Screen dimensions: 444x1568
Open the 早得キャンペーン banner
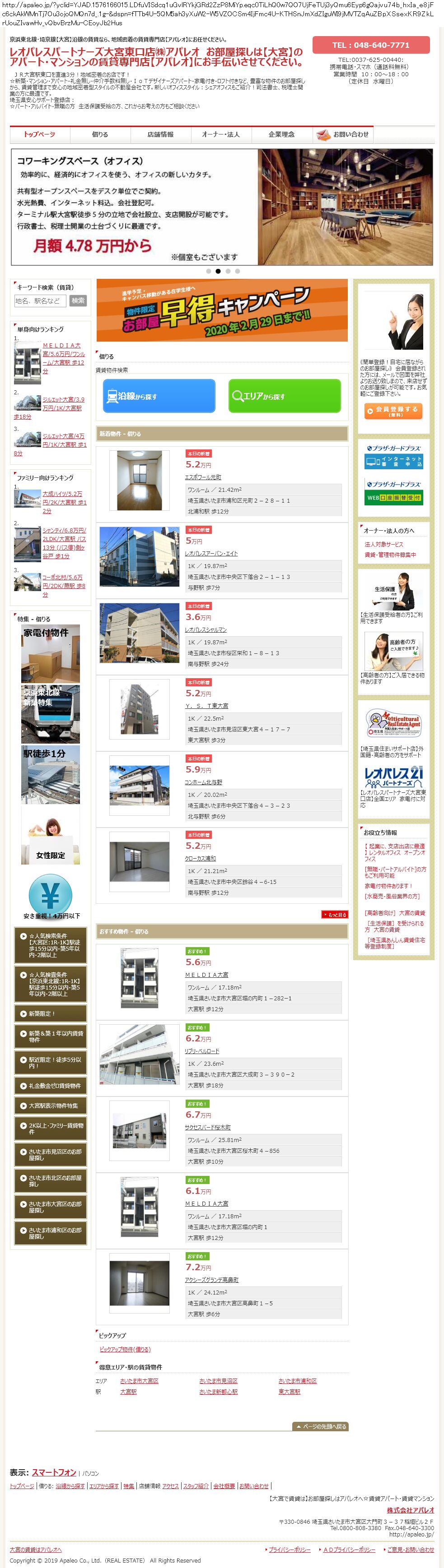point(222,310)
